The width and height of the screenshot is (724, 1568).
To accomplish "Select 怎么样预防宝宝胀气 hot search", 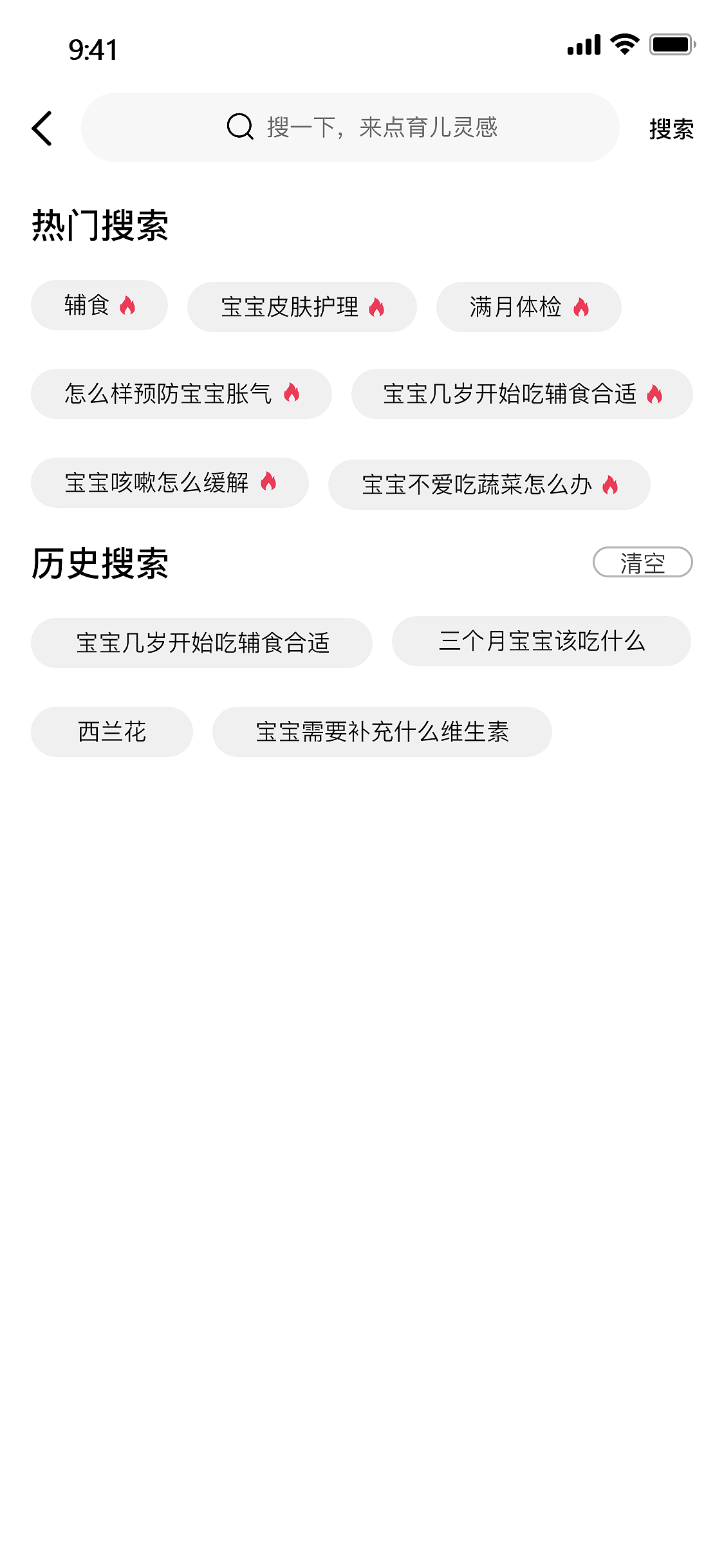I will [181, 395].
